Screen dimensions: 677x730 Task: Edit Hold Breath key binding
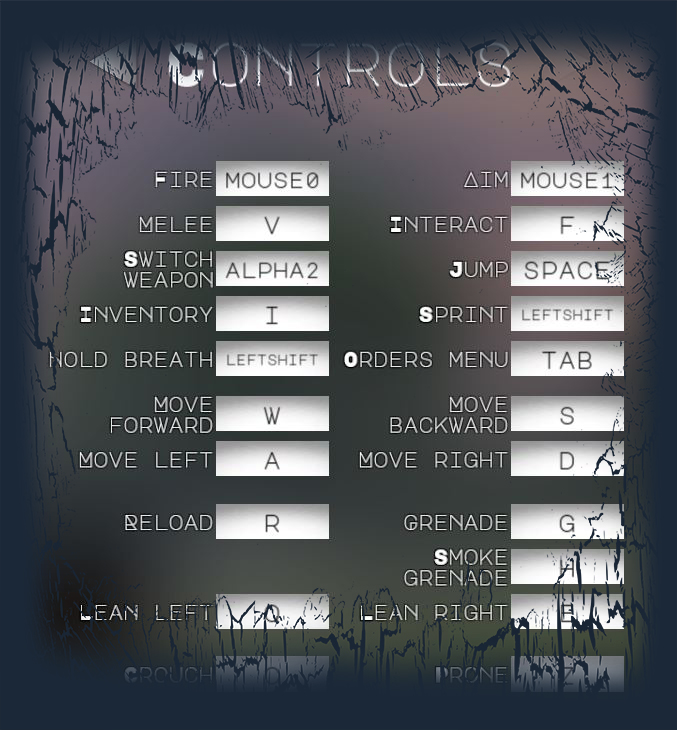(x=272, y=360)
